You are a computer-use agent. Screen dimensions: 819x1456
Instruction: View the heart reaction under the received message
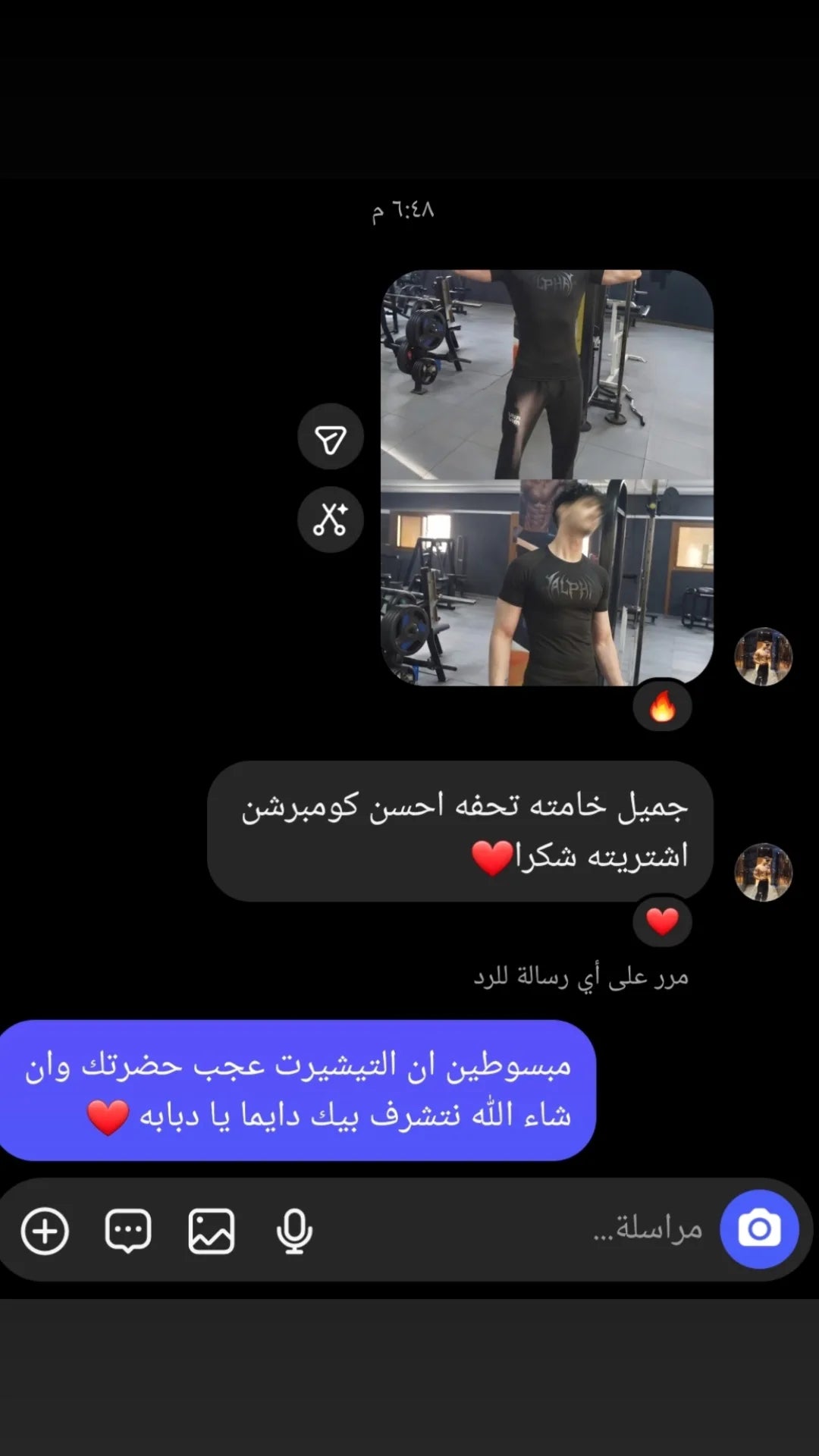point(662,921)
